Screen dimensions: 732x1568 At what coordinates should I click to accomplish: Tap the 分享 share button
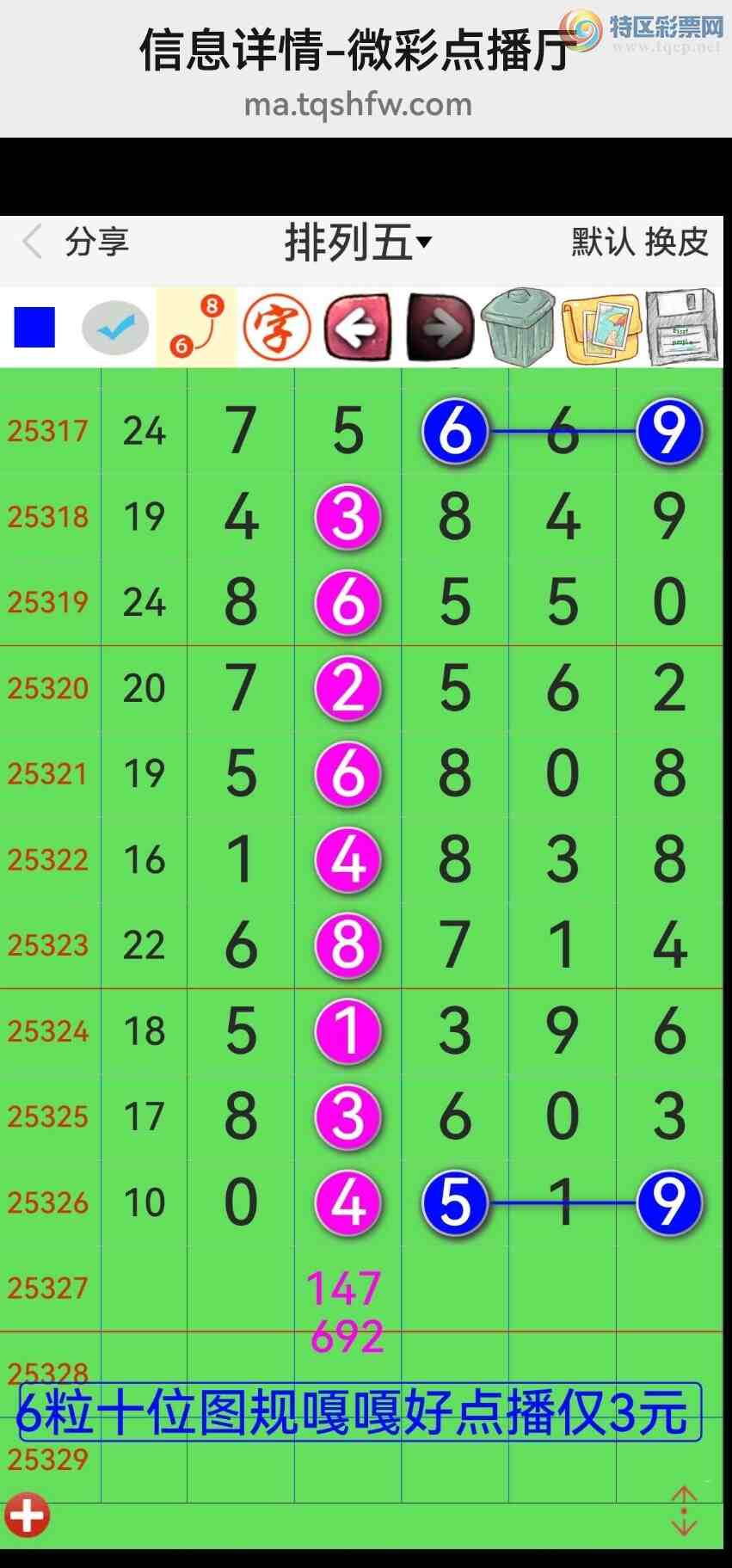[96, 242]
